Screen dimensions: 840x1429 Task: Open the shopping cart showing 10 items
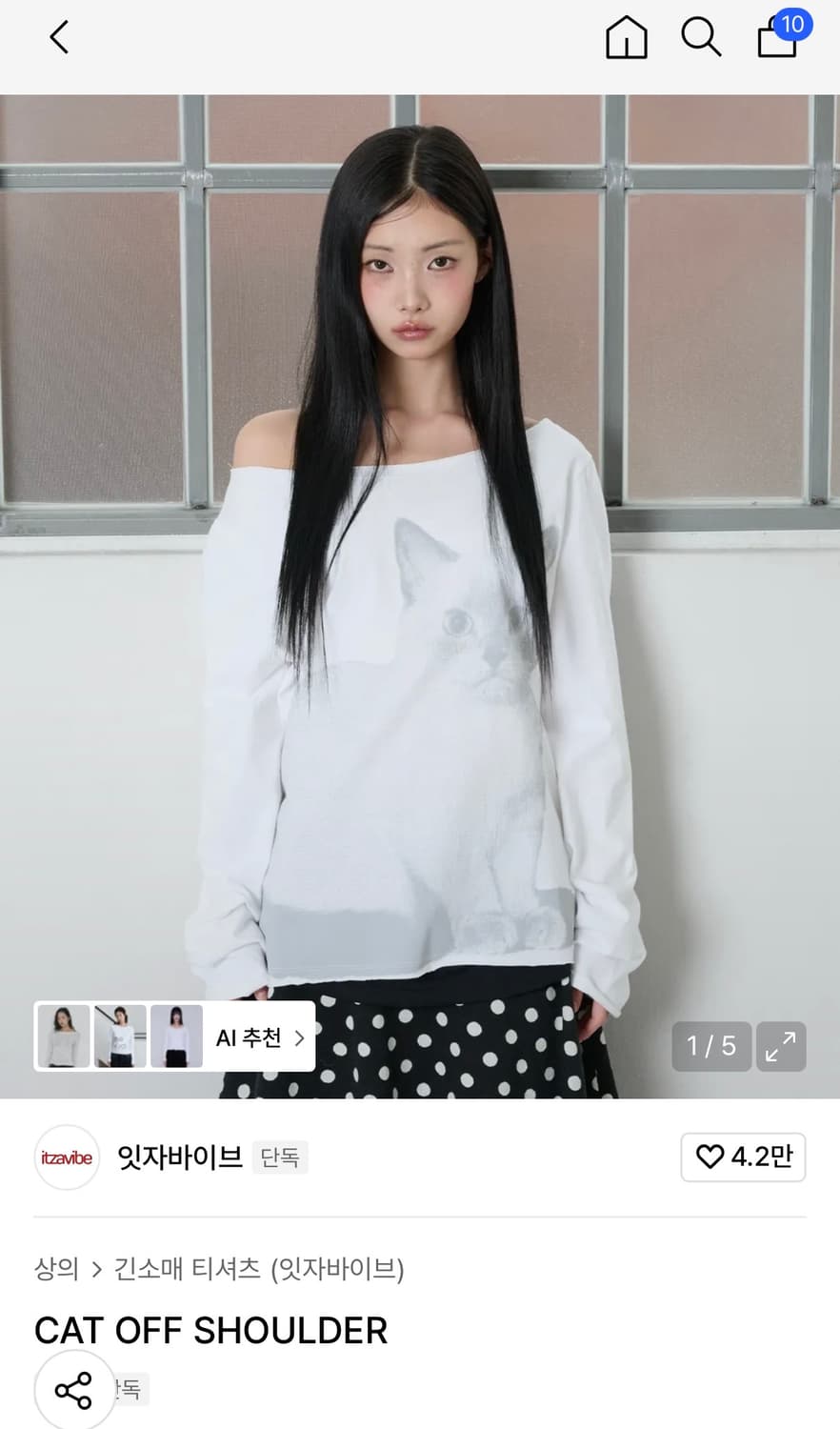click(x=776, y=43)
